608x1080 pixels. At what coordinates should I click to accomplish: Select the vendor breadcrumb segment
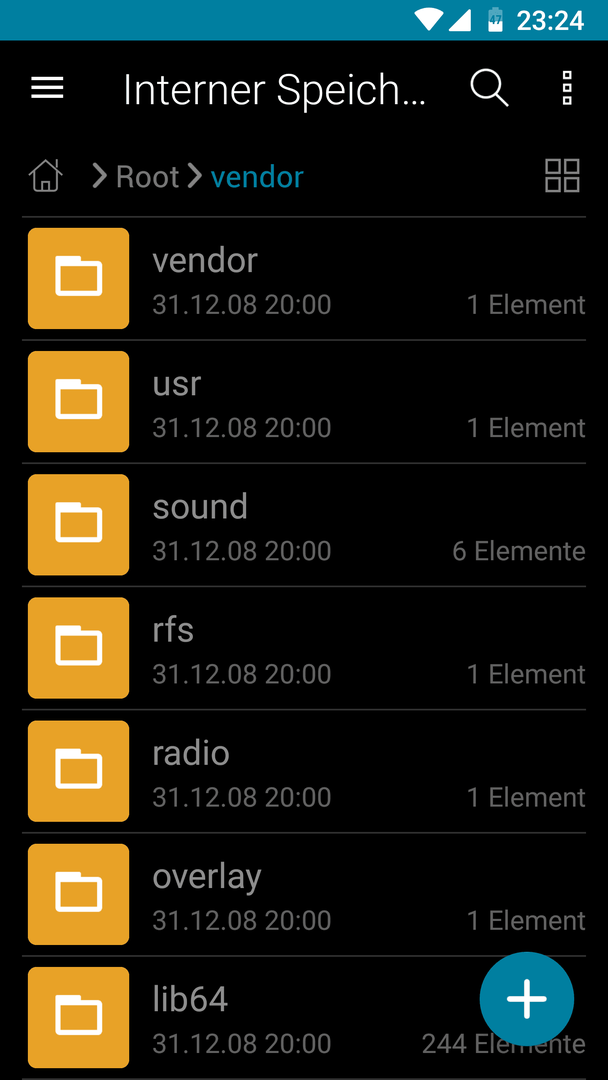pyautogui.click(x=257, y=177)
